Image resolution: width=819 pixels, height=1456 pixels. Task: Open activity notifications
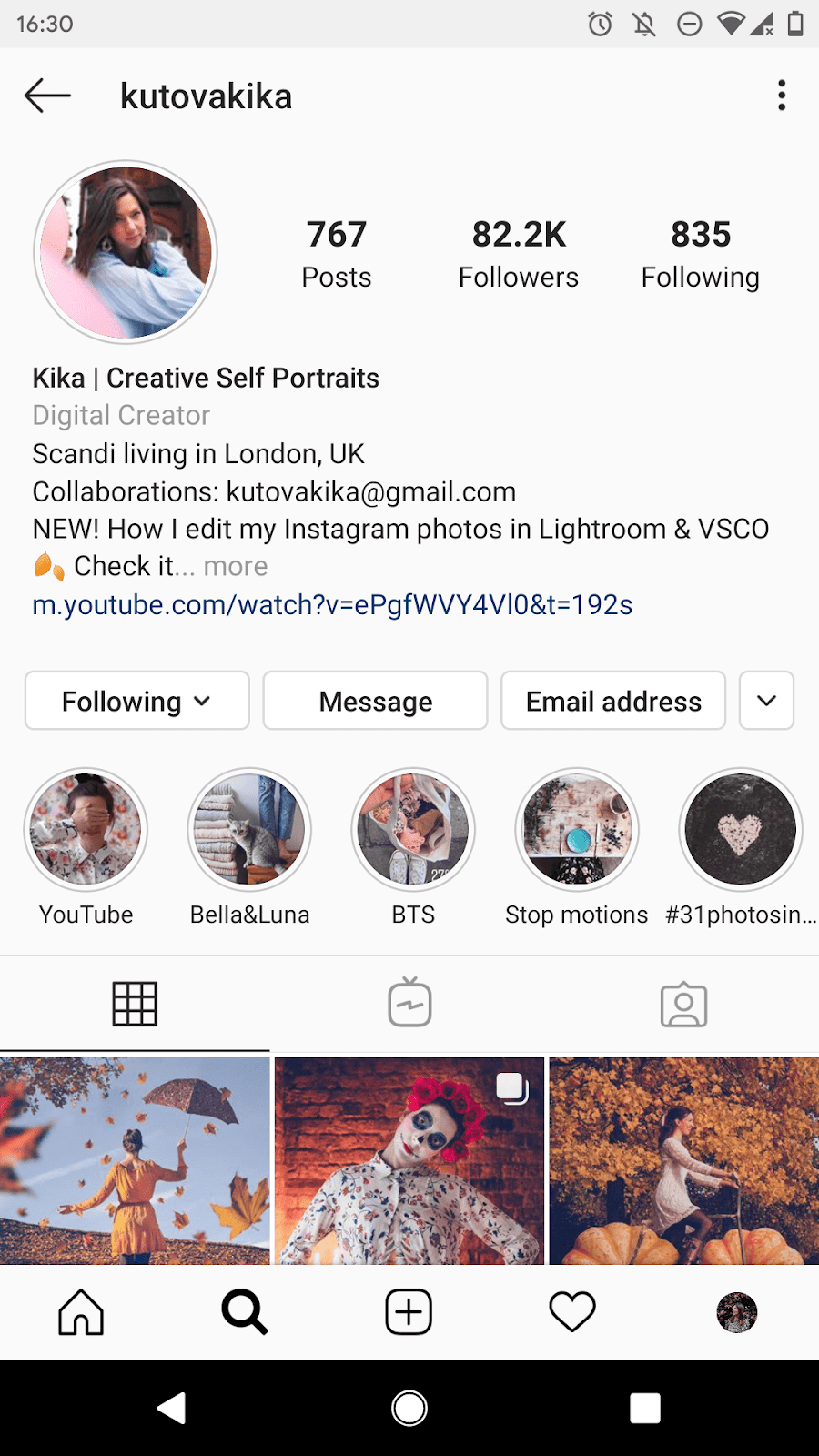pyautogui.click(x=572, y=1311)
